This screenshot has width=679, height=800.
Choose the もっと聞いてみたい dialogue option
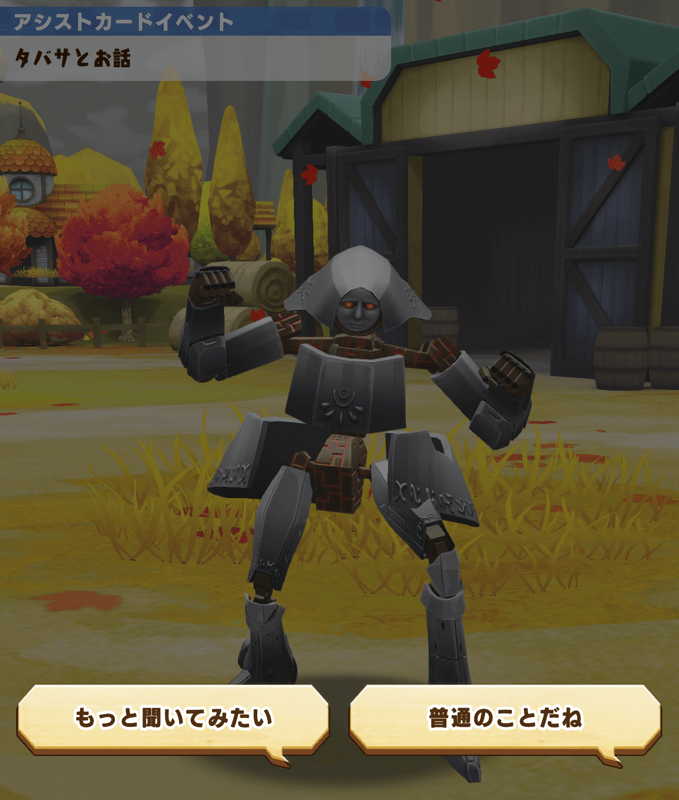click(173, 718)
